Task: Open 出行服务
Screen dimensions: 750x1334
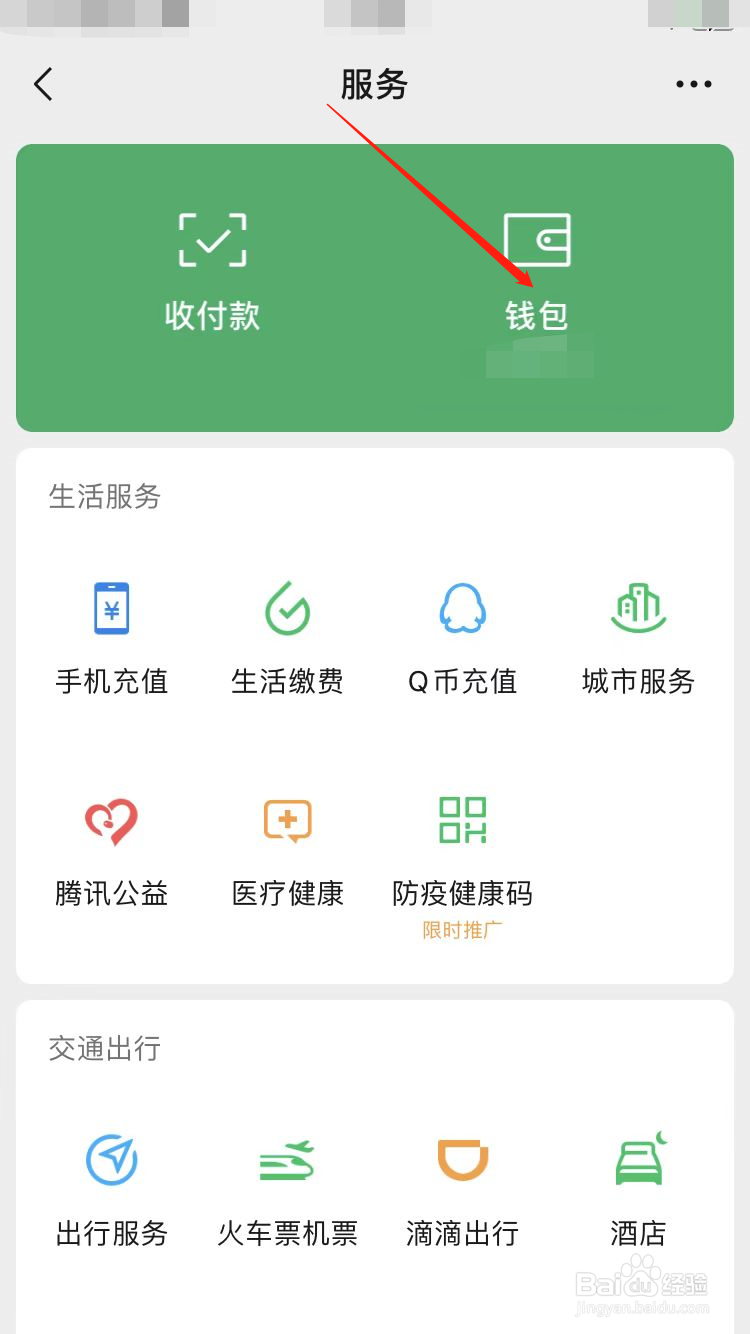Action: click(x=112, y=1190)
